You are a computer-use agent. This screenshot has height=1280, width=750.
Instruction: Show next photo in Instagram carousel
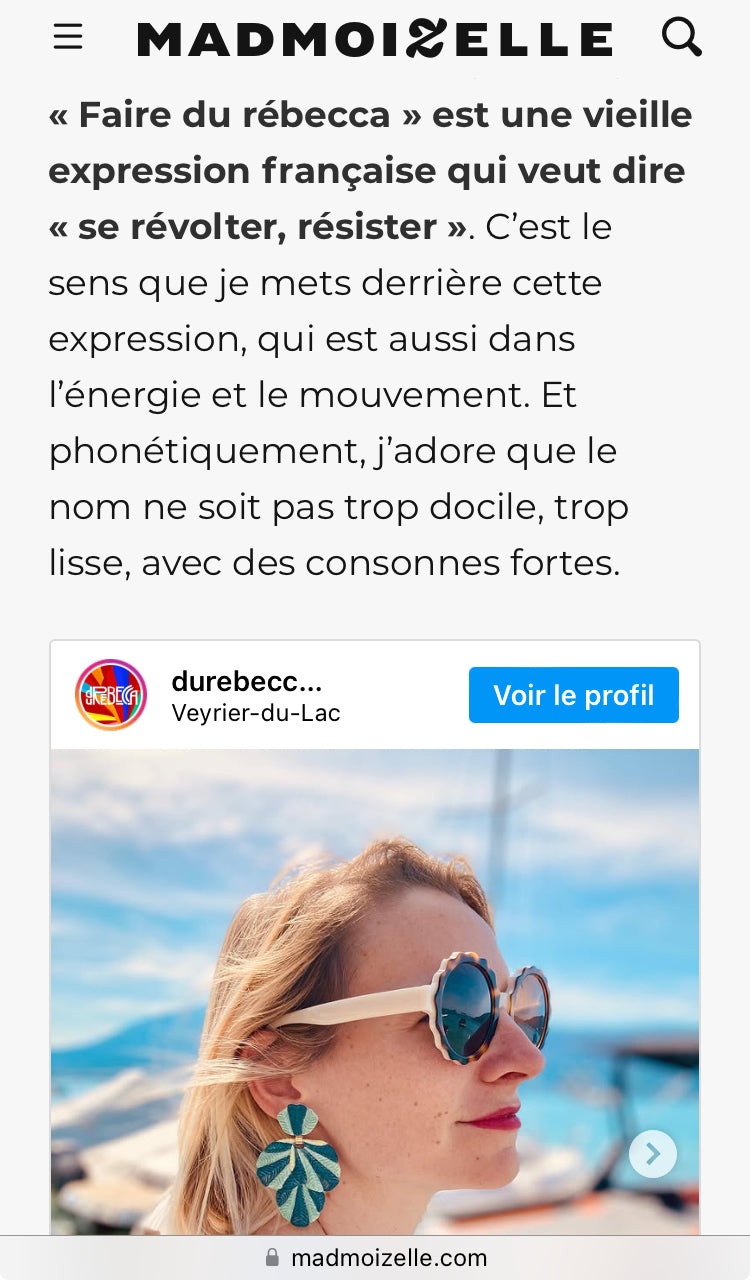point(652,1154)
